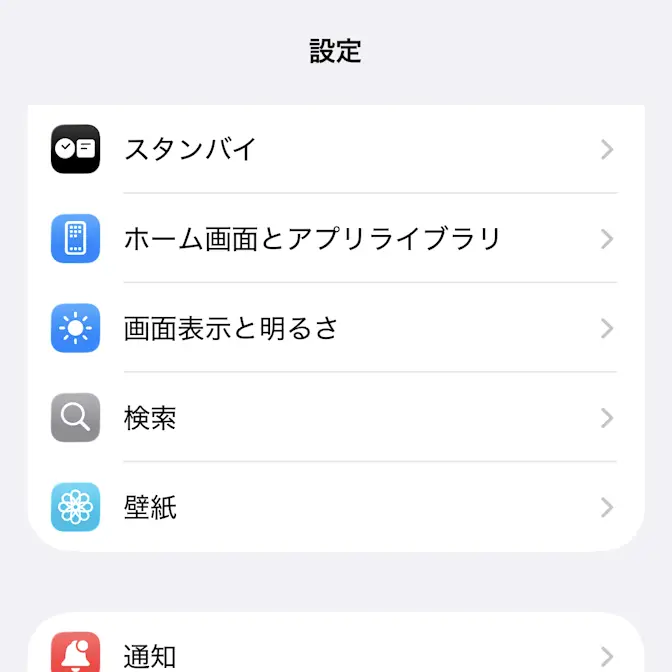Open the スタンバイ settings

[x=335, y=150]
